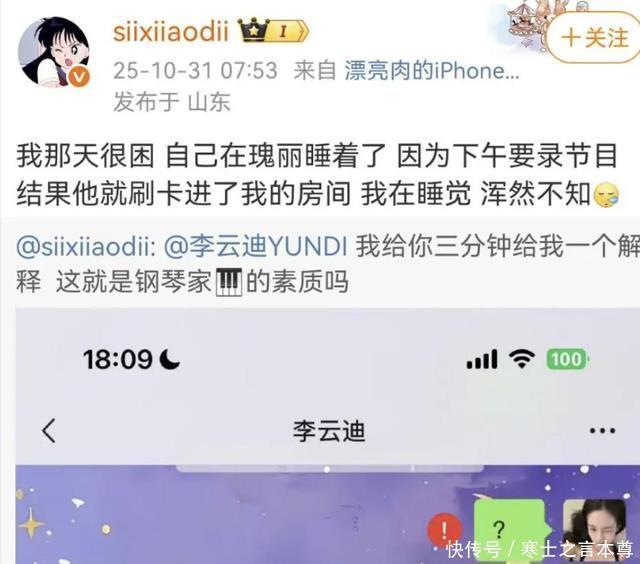Screen dimensions: 640x564
Task: Open the 漂亮肉的iPhone source link
Action: coord(431,71)
